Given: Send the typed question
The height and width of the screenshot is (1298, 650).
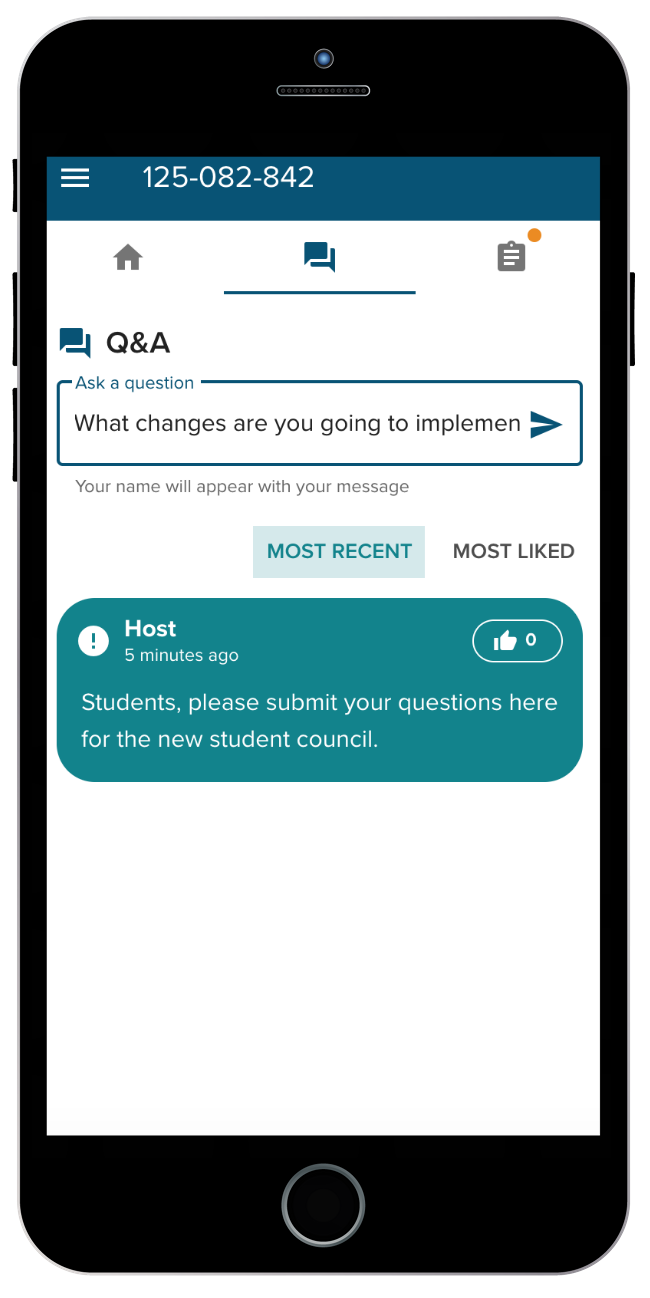Looking at the screenshot, I should coord(546,424).
